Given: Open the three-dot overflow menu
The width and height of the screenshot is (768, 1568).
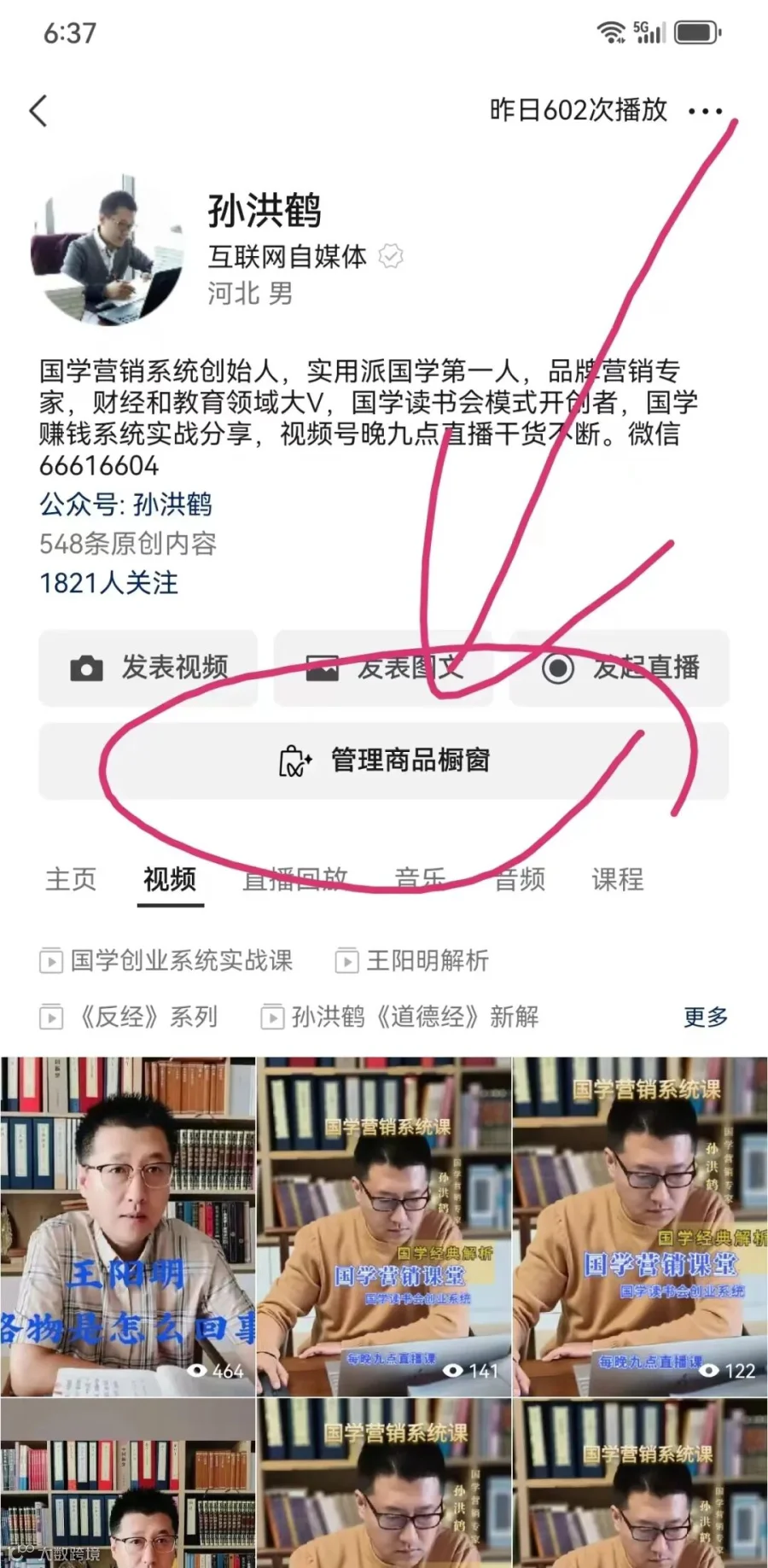Looking at the screenshot, I should (x=705, y=111).
